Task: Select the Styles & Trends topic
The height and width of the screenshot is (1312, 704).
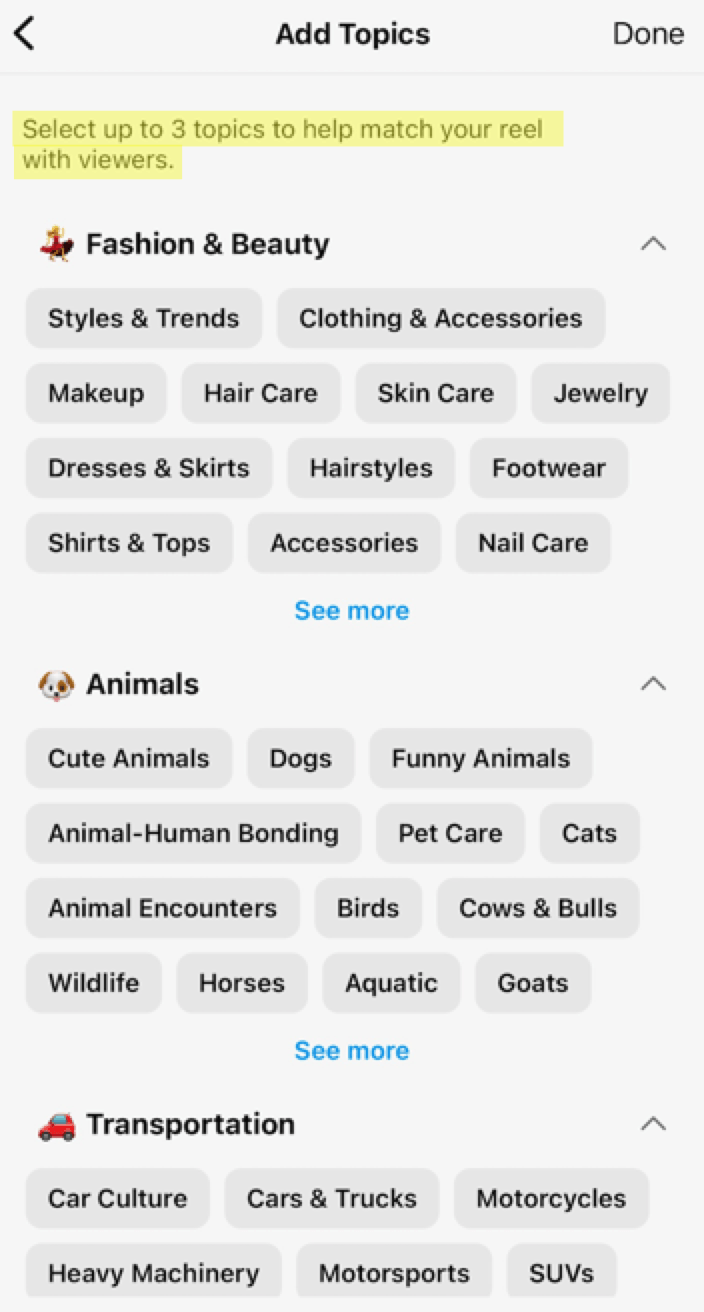Action: click(x=144, y=318)
